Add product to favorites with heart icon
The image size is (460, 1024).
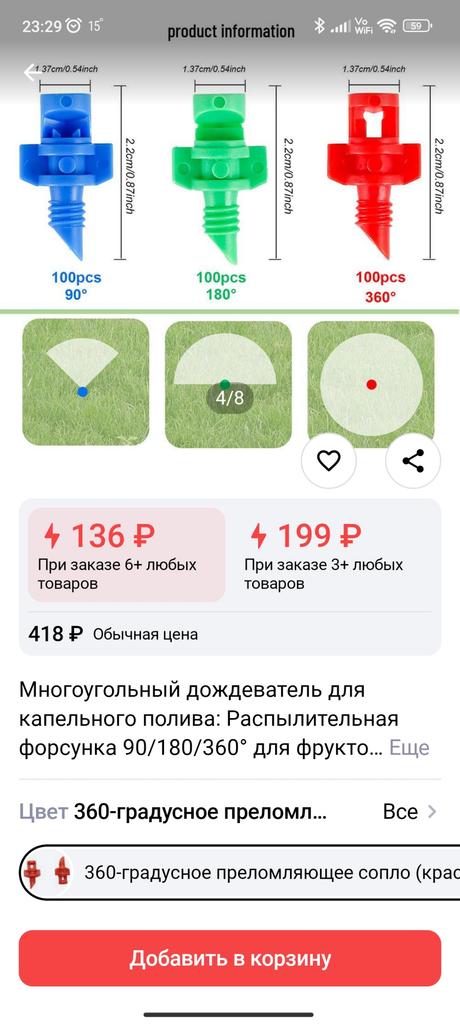point(329,460)
